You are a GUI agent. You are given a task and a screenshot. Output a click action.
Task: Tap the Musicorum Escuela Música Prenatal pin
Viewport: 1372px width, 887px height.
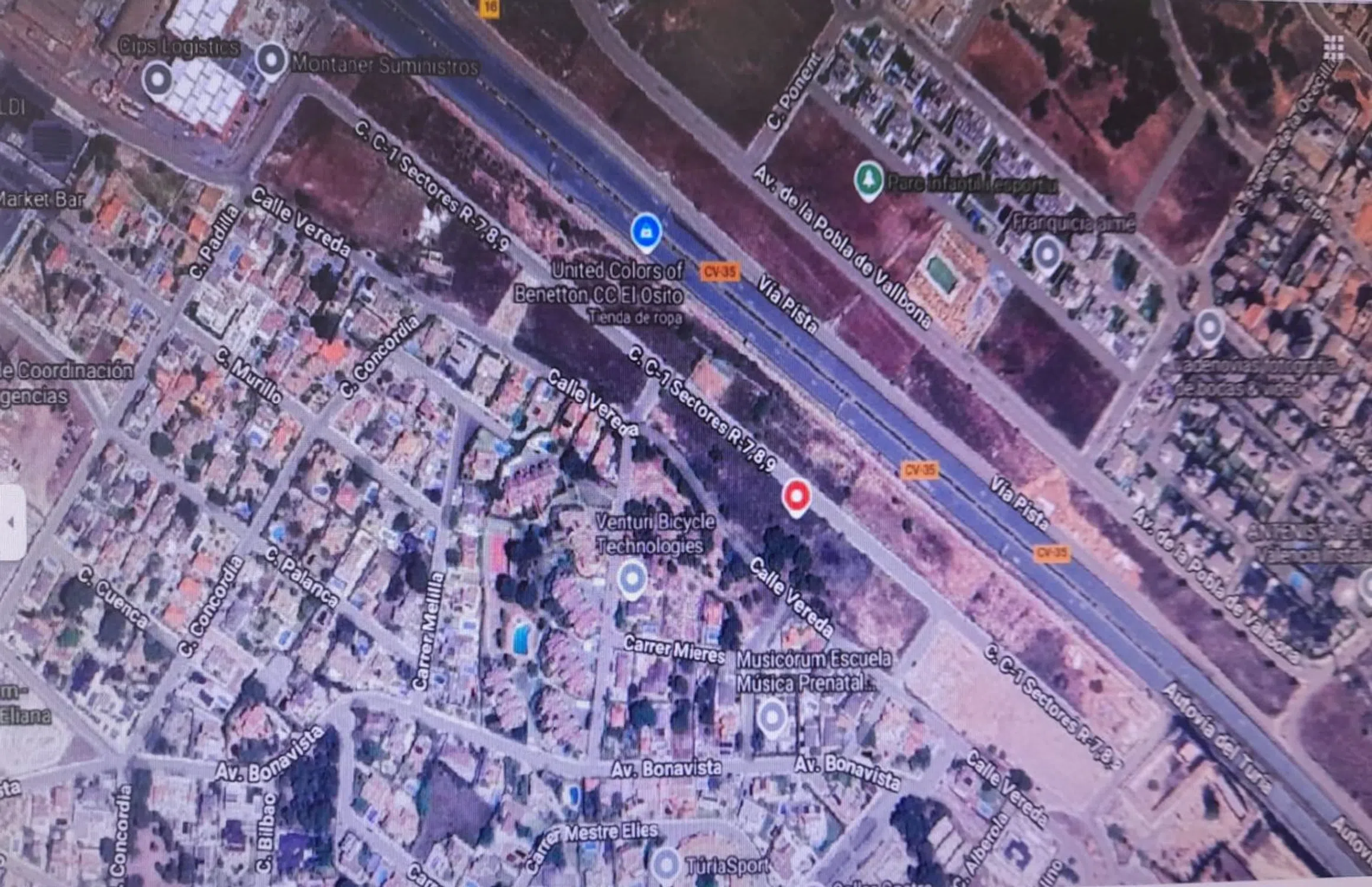pos(771,718)
